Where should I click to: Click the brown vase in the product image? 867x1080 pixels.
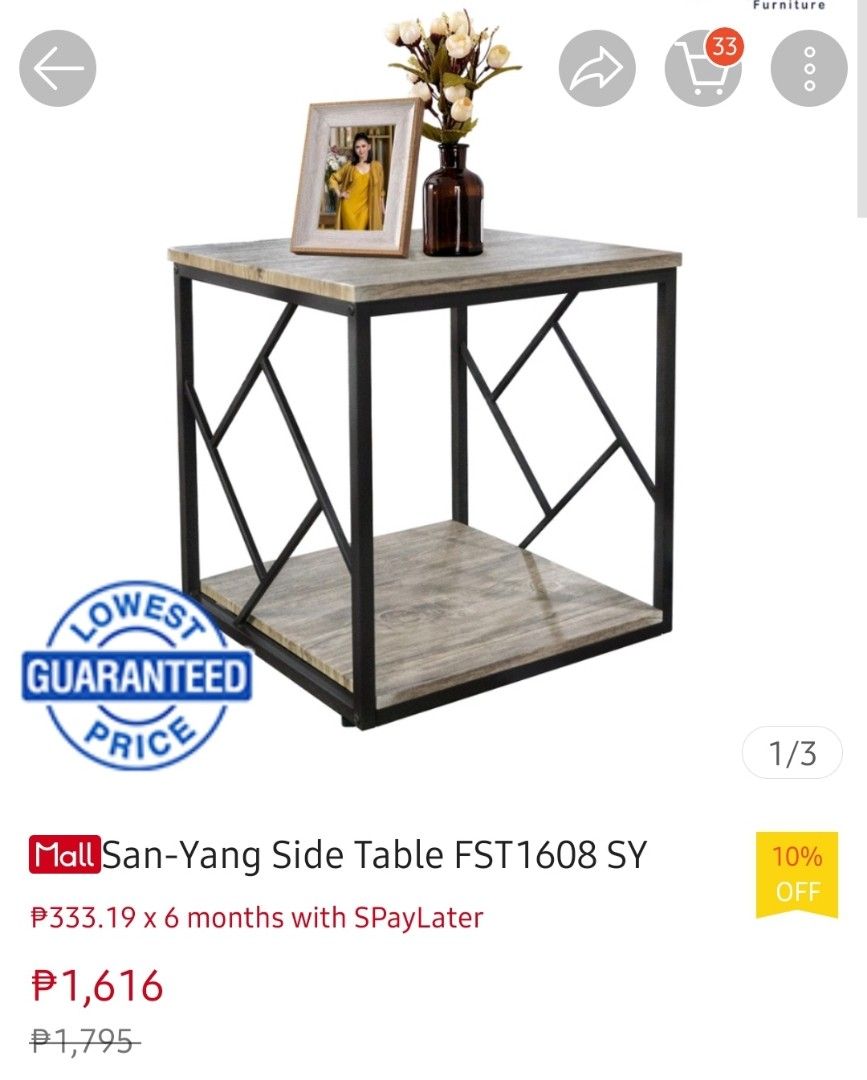(x=453, y=206)
